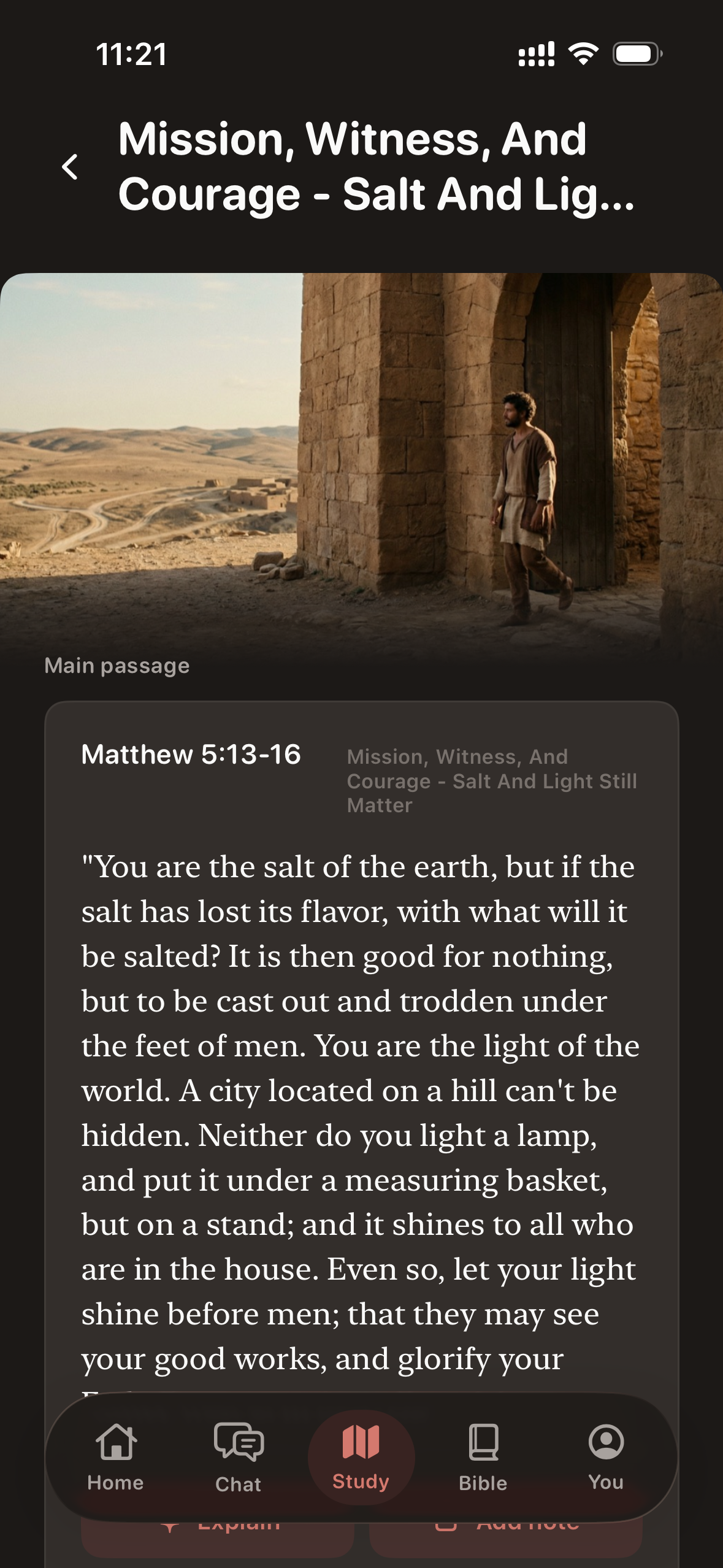Switch to the Bible tab
This screenshot has width=723, height=1568.
483,1458
